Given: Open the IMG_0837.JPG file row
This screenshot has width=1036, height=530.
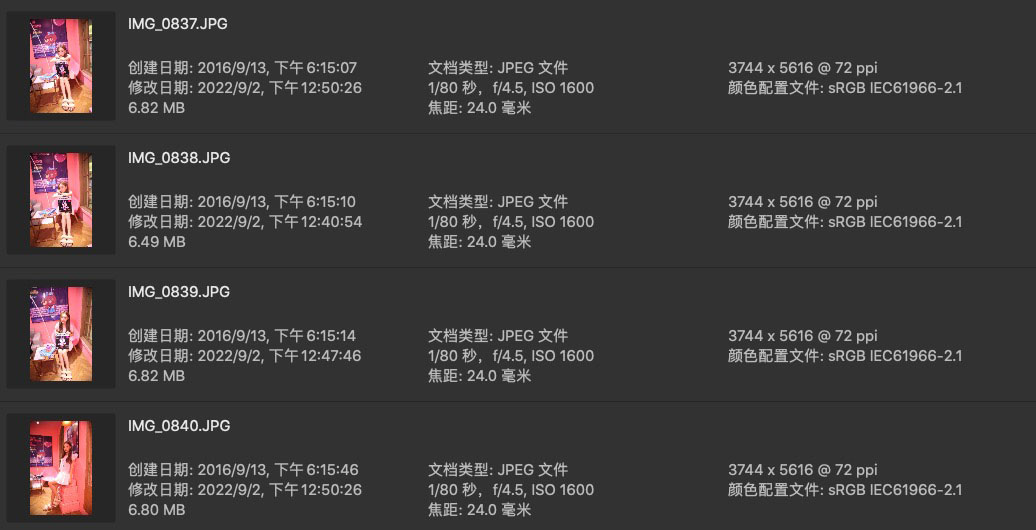Looking at the screenshot, I should coord(178,24).
